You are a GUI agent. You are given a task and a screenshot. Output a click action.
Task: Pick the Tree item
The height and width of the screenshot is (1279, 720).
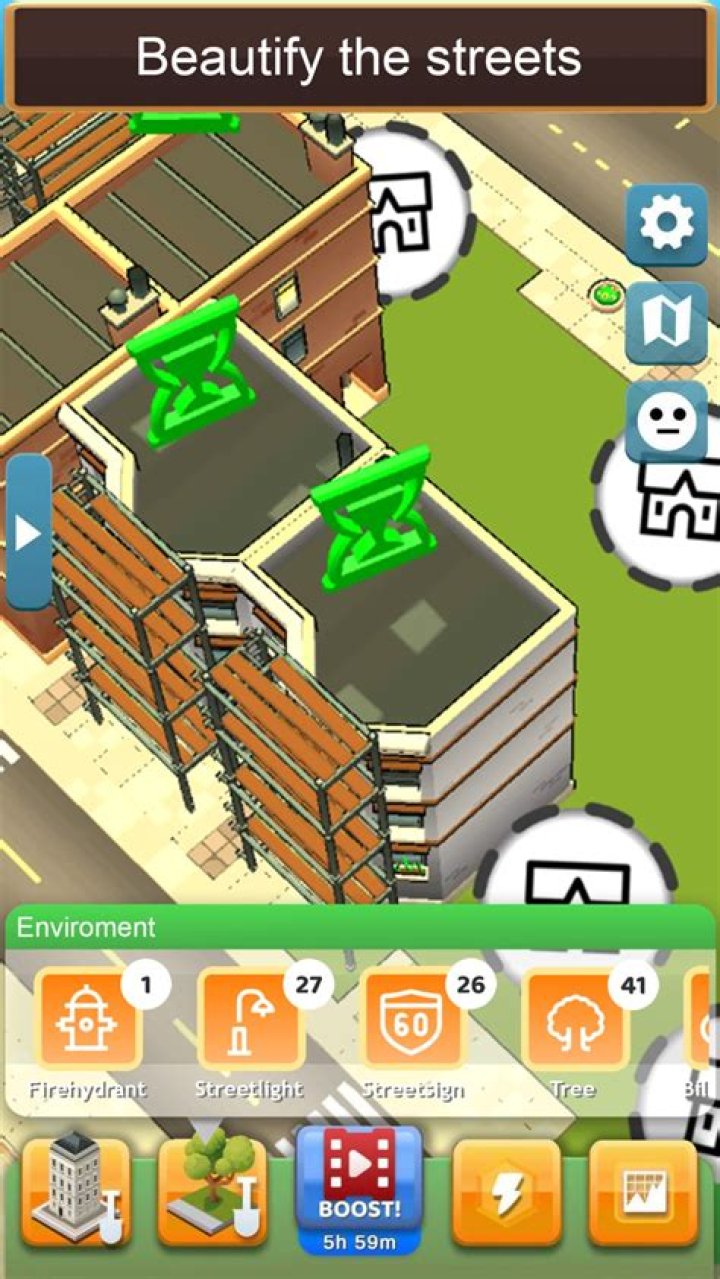tap(574, 1020)
